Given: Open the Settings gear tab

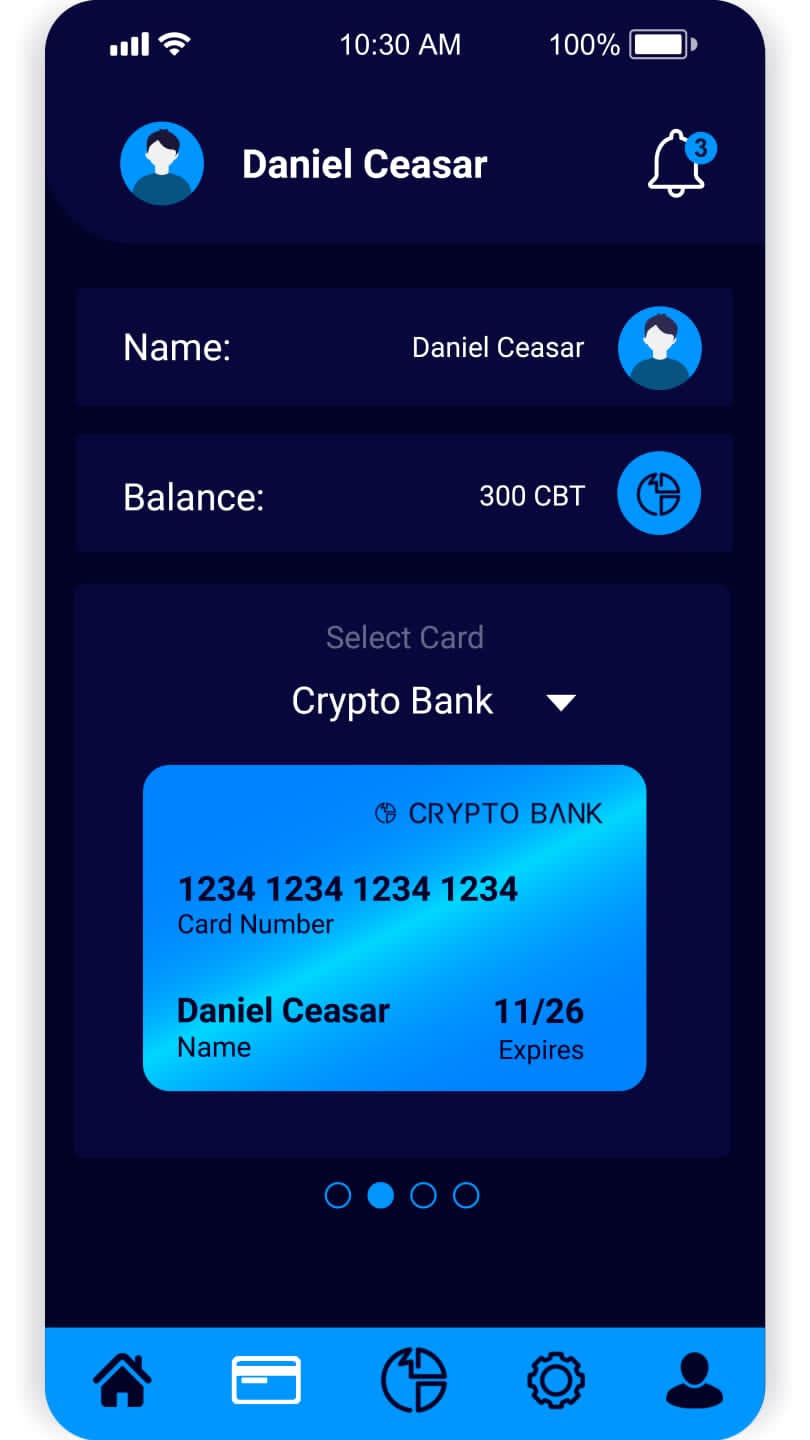Looking at the screenshot, I should tap(555, 1381).
